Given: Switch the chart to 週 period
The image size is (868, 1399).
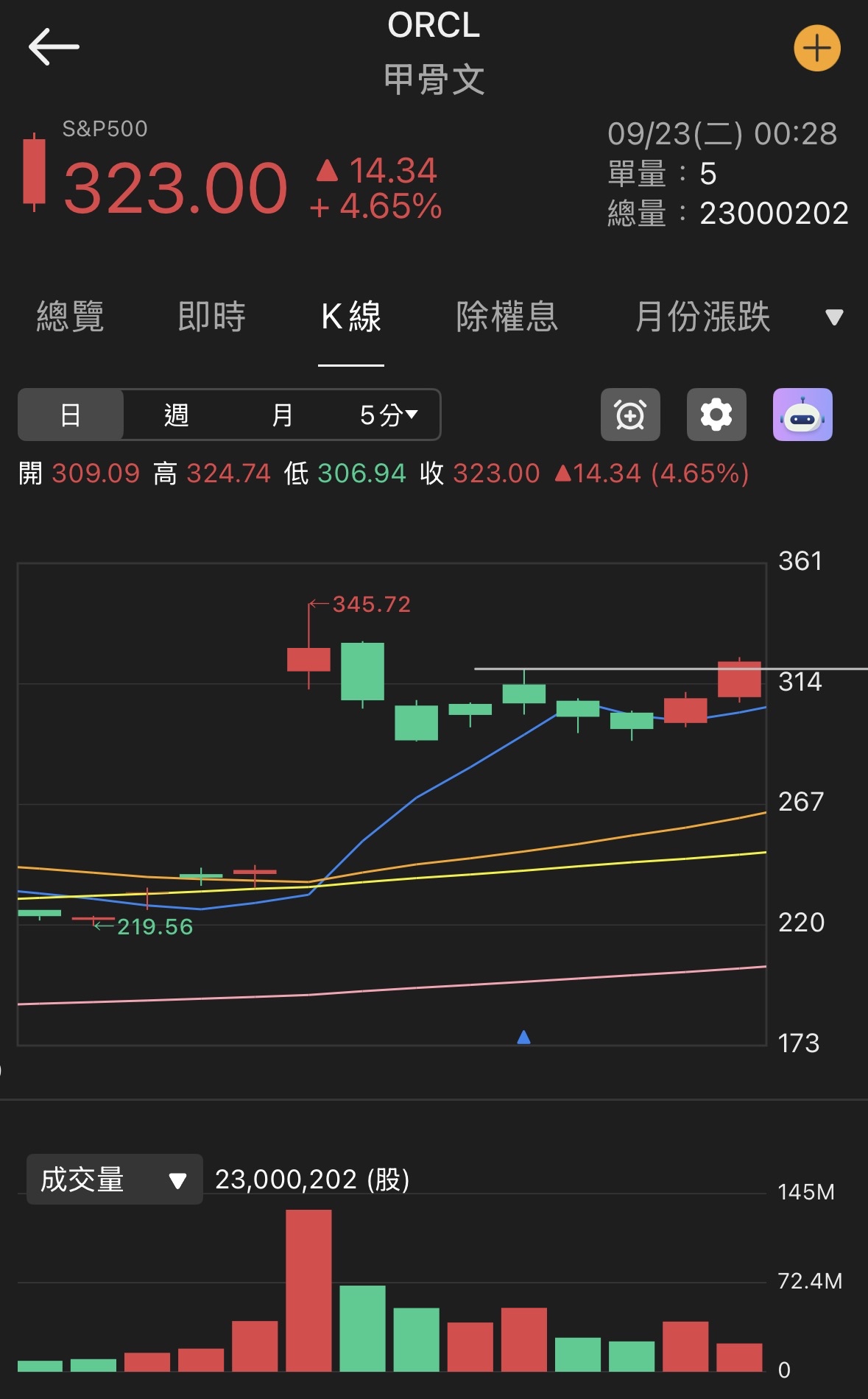Looking at the screenshot, I should click(x=177, y=415).
